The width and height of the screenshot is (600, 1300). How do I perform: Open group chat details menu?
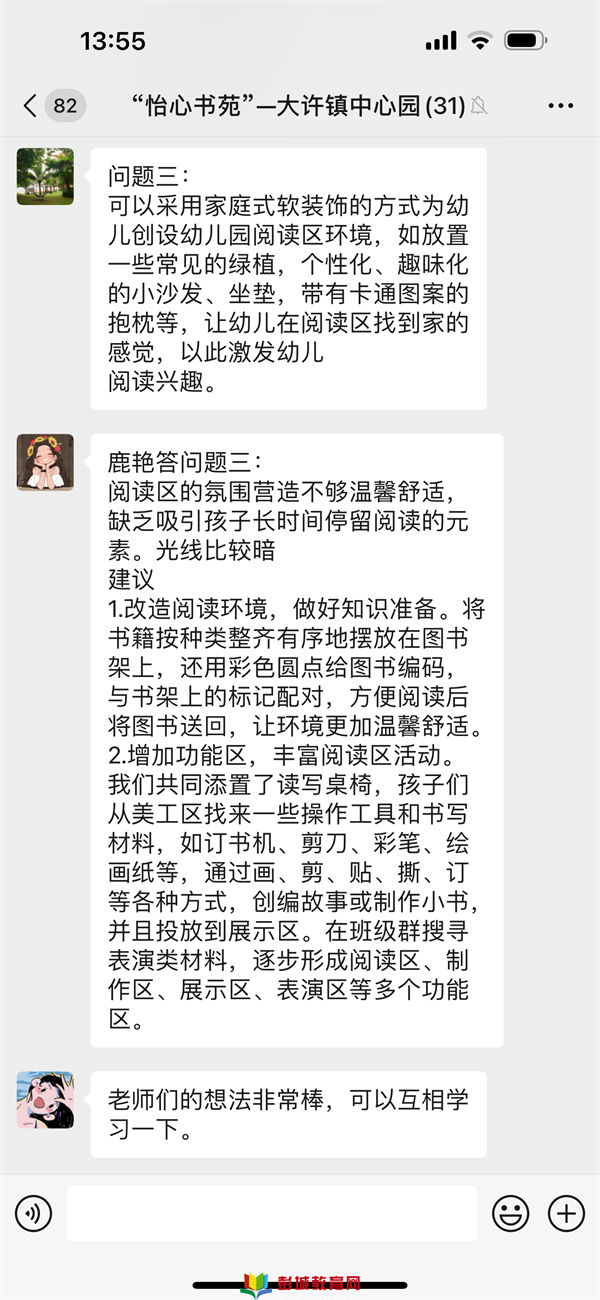coord(560,105)
